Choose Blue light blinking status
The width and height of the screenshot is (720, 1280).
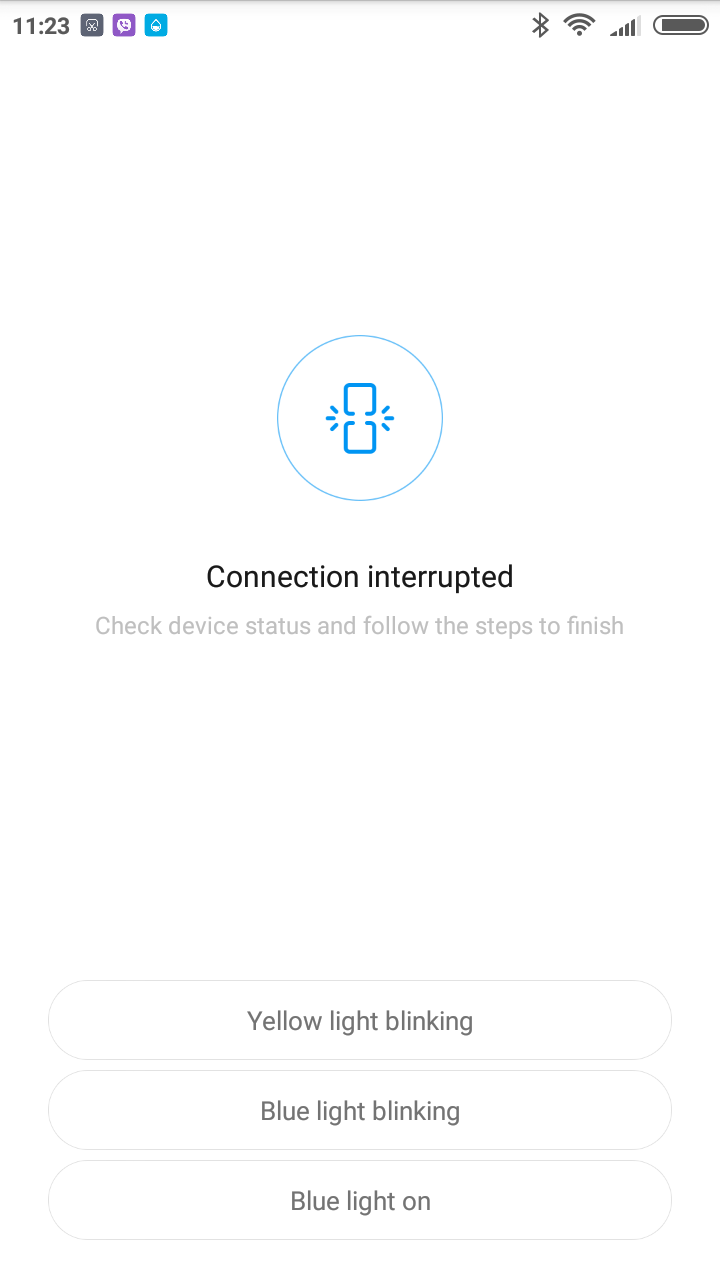[360, 1110]
